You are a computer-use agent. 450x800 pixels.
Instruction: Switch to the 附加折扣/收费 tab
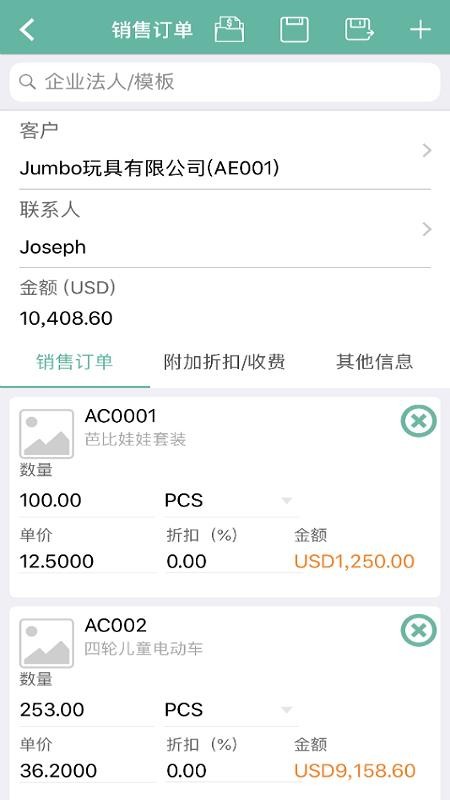(224, 362)
